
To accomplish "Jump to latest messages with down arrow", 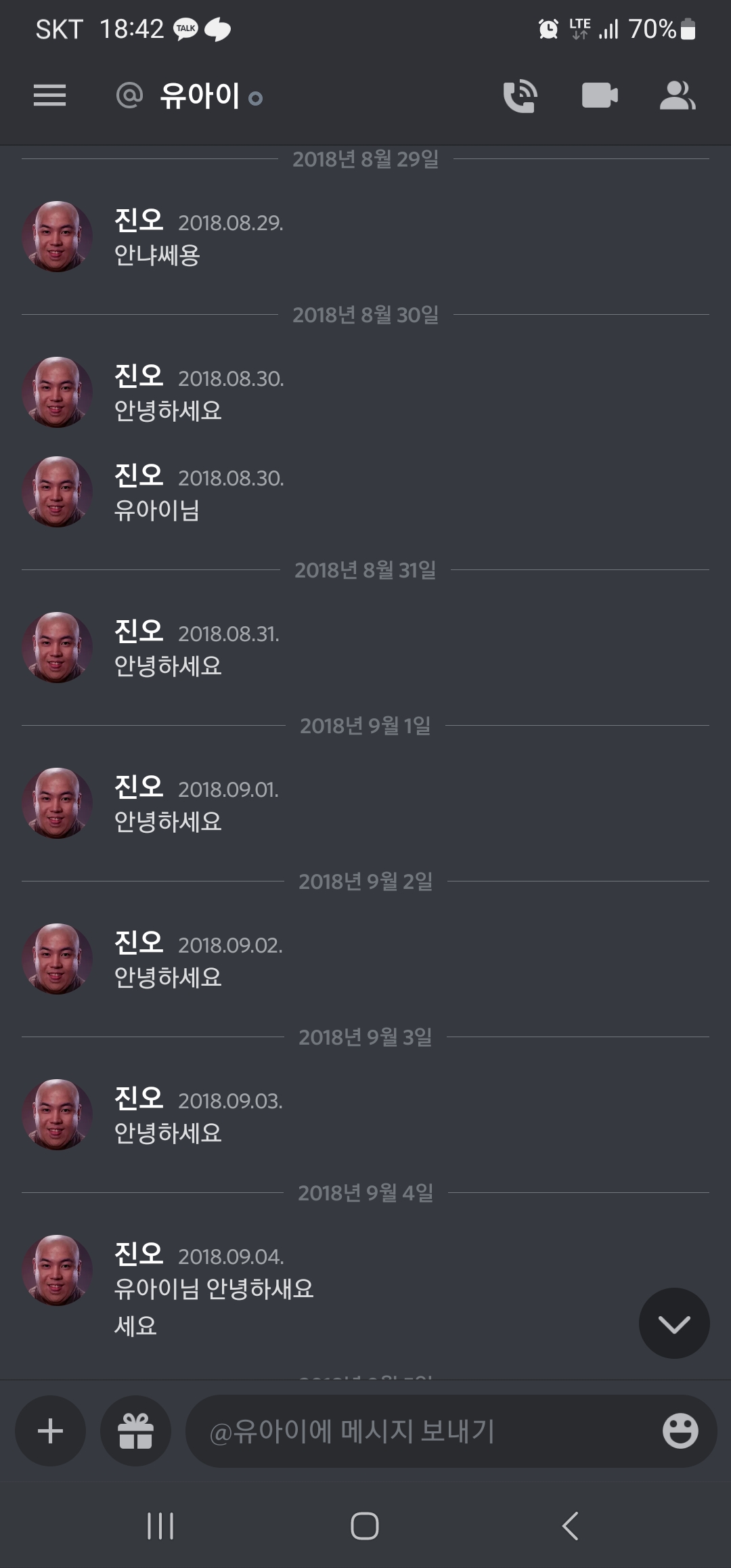I will point(674,1323).
